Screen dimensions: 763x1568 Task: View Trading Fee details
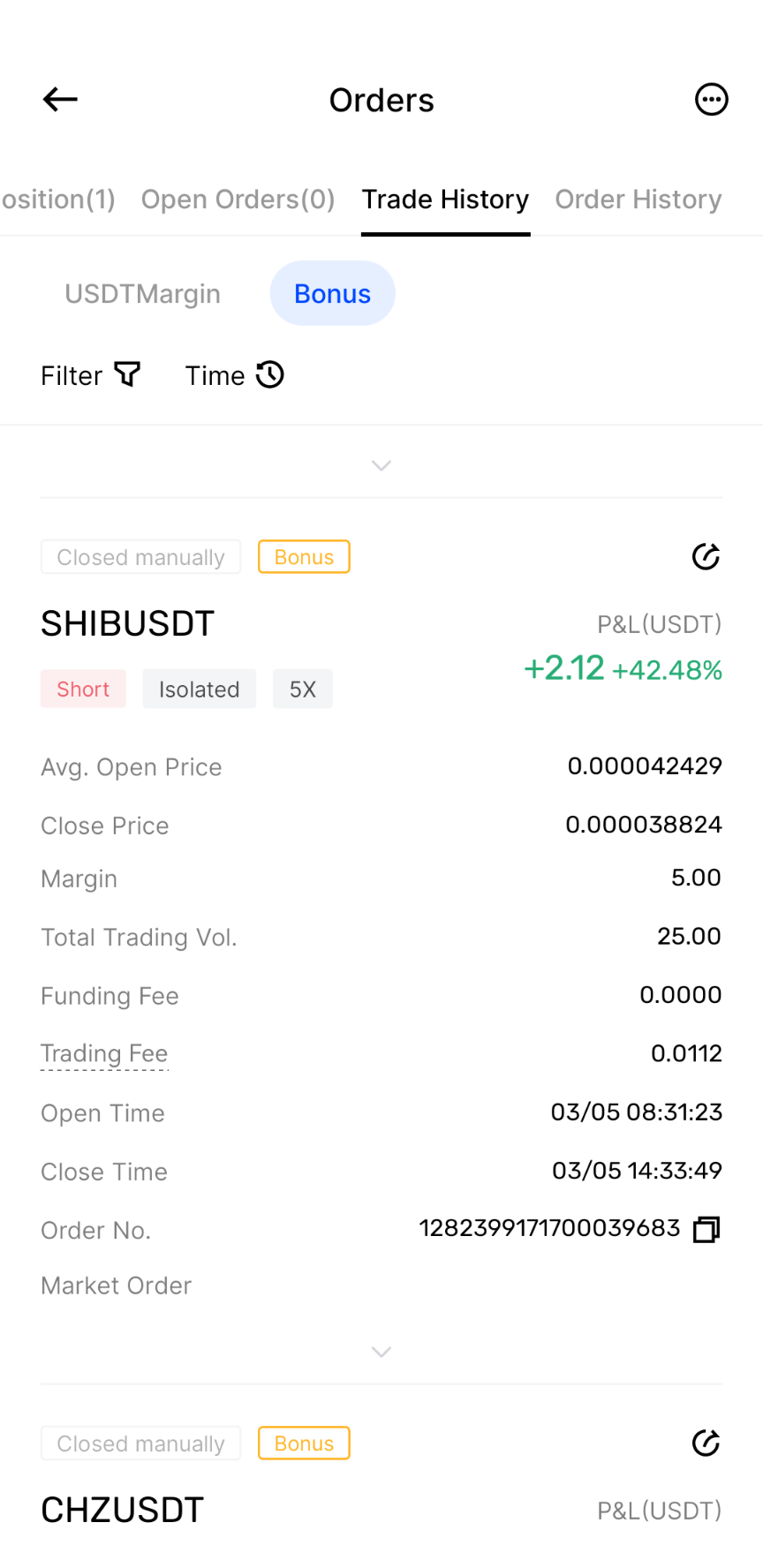click(104, 1054)
